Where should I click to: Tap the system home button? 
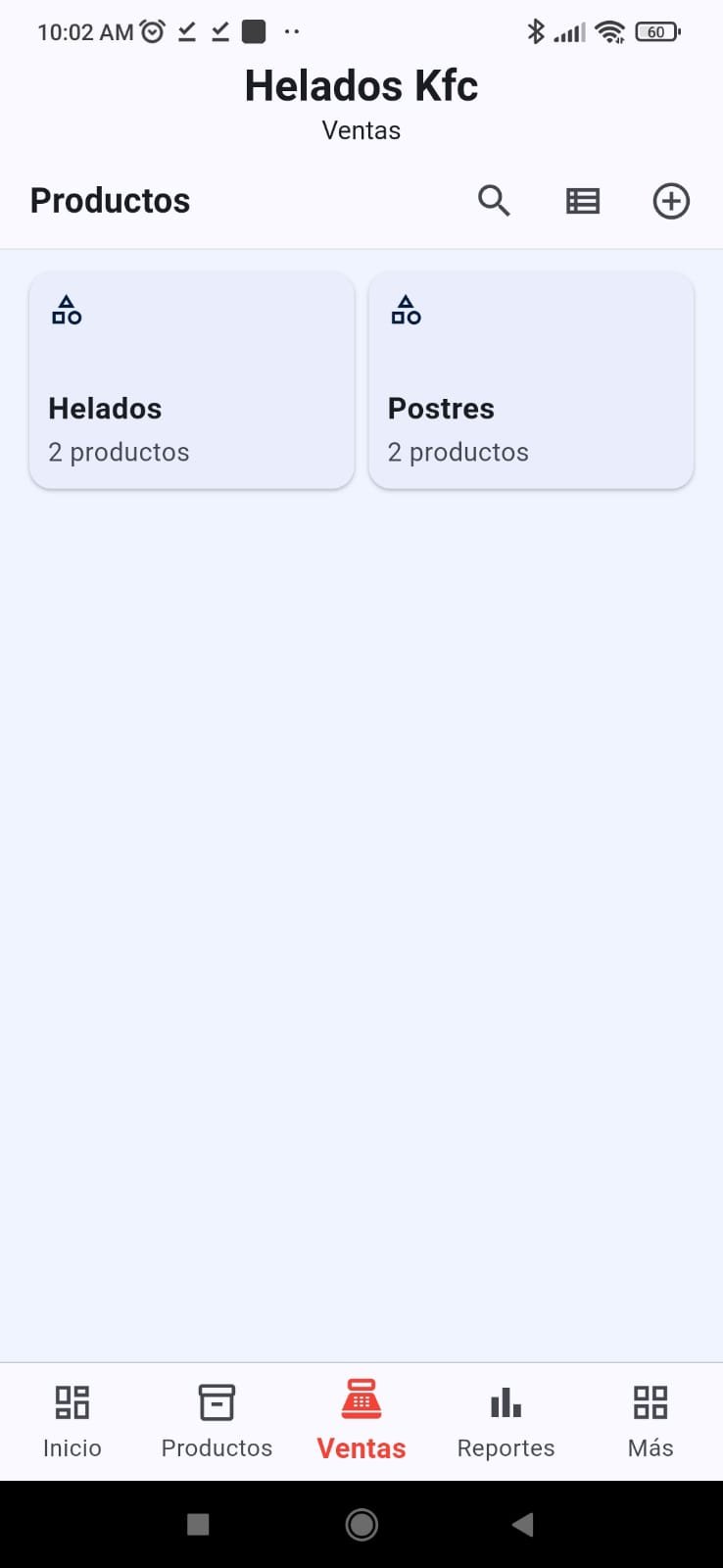361,1524
